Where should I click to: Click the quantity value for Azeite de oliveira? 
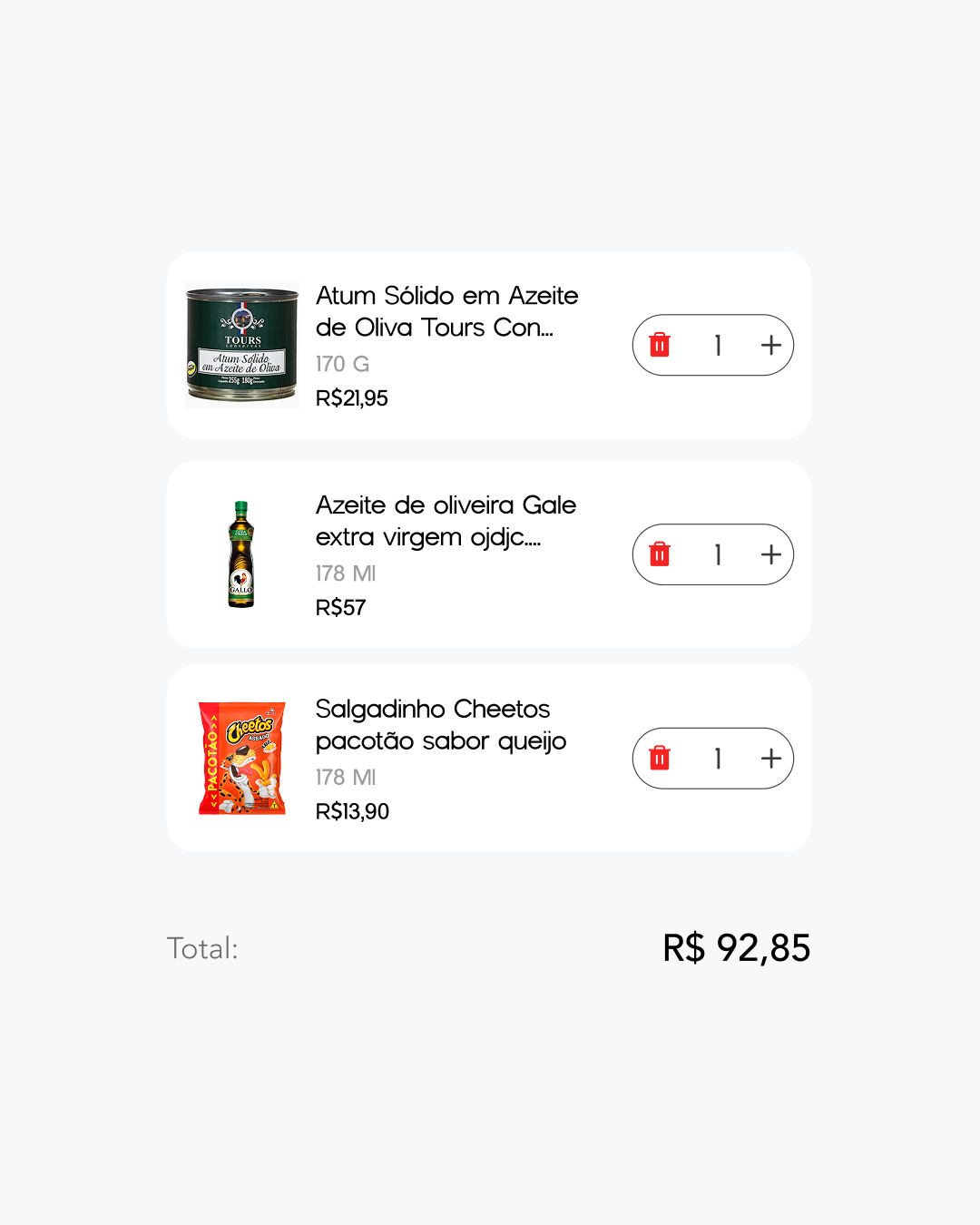click(717, 554)
